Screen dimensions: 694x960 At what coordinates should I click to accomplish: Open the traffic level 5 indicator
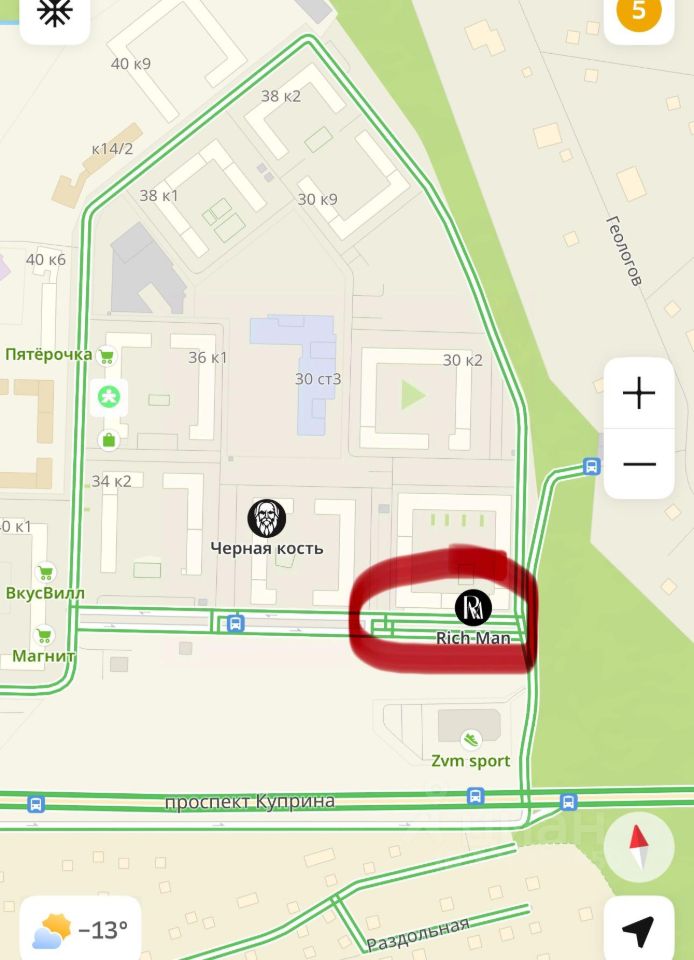click(638, 14)
